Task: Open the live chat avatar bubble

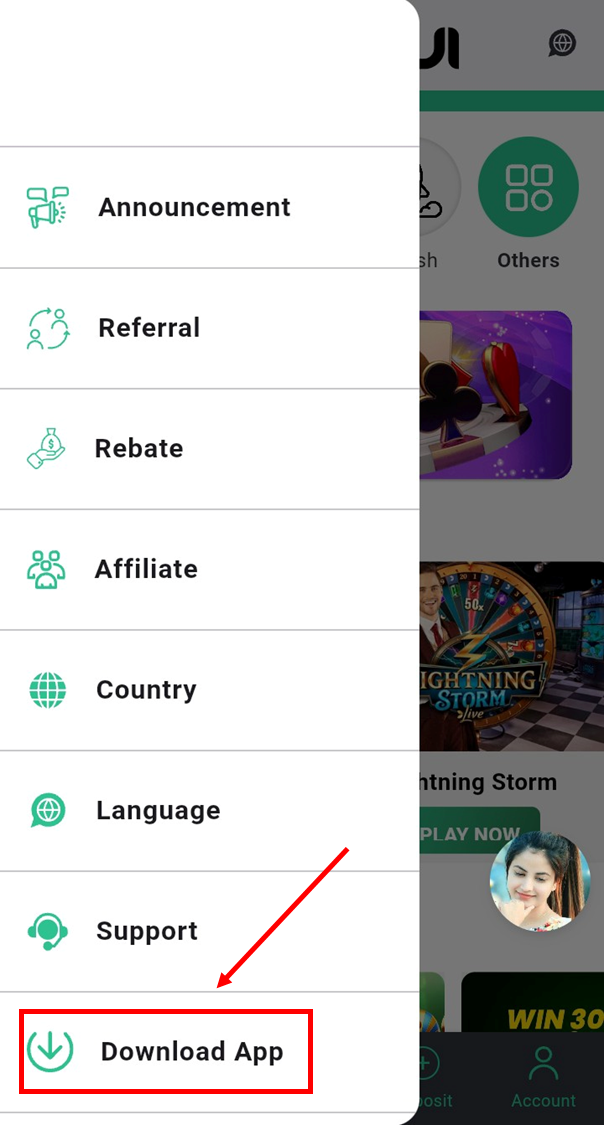Action: tap(539, 880)
